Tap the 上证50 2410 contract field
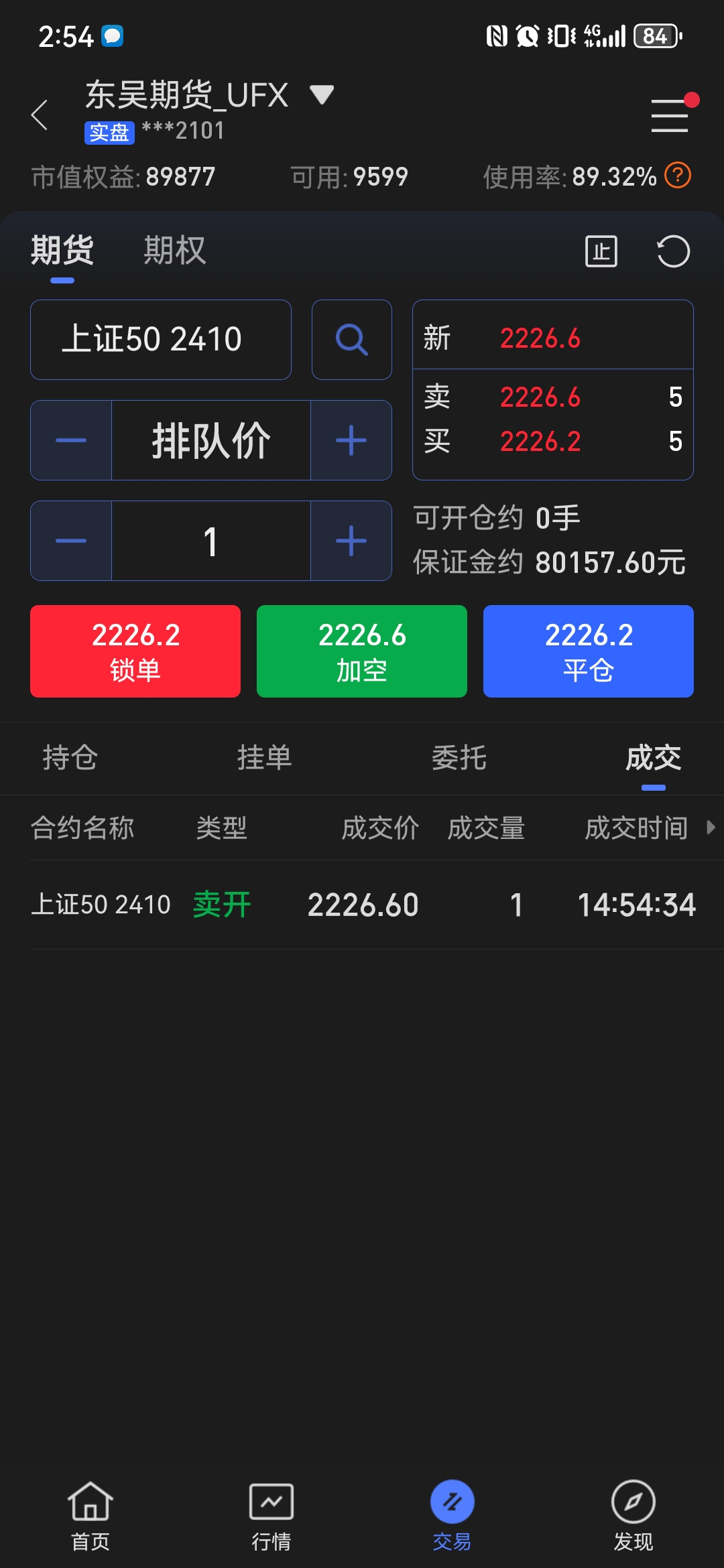 click(161, 340)
